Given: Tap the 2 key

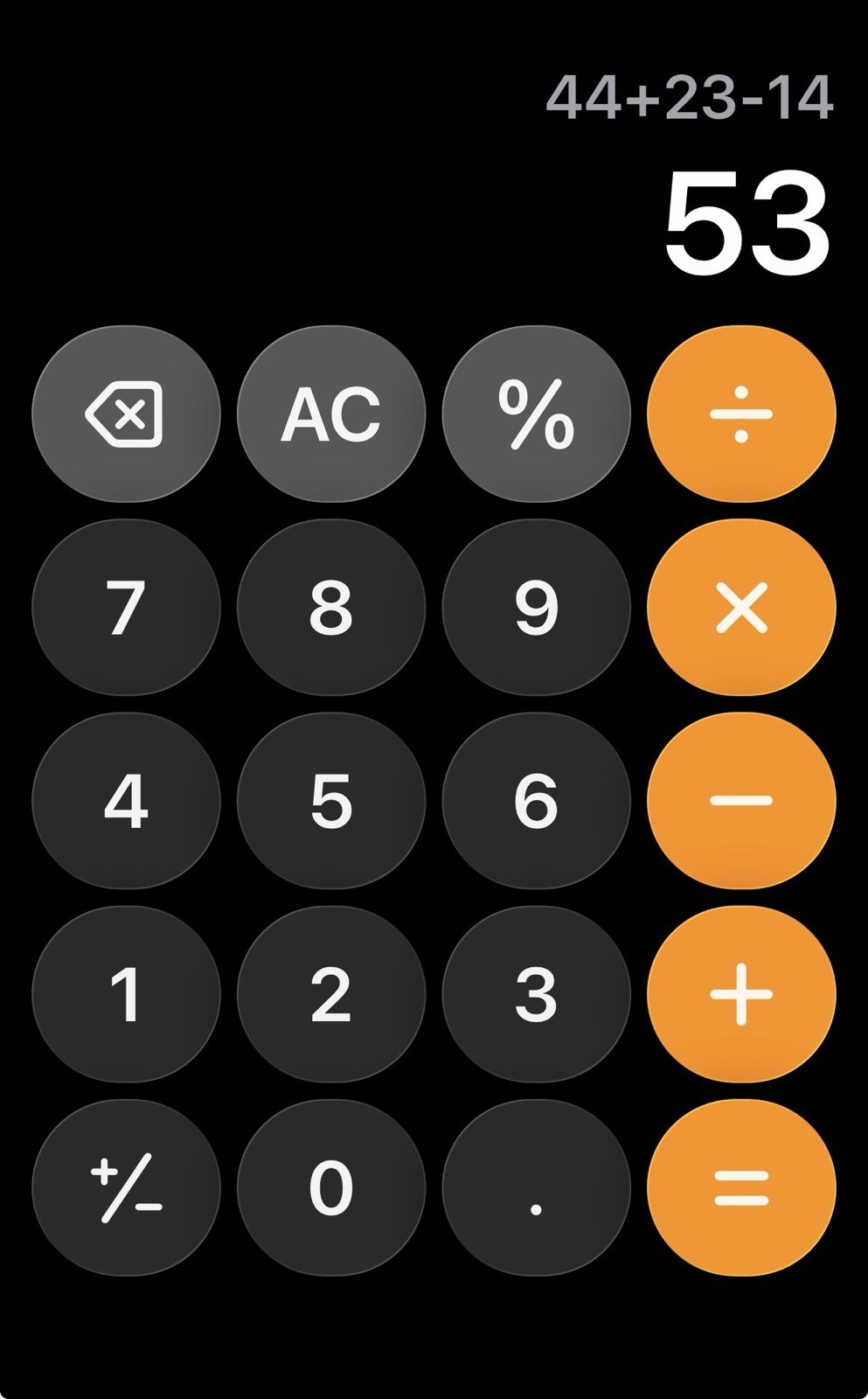Looking at the screenshot, I should (331, 994).
